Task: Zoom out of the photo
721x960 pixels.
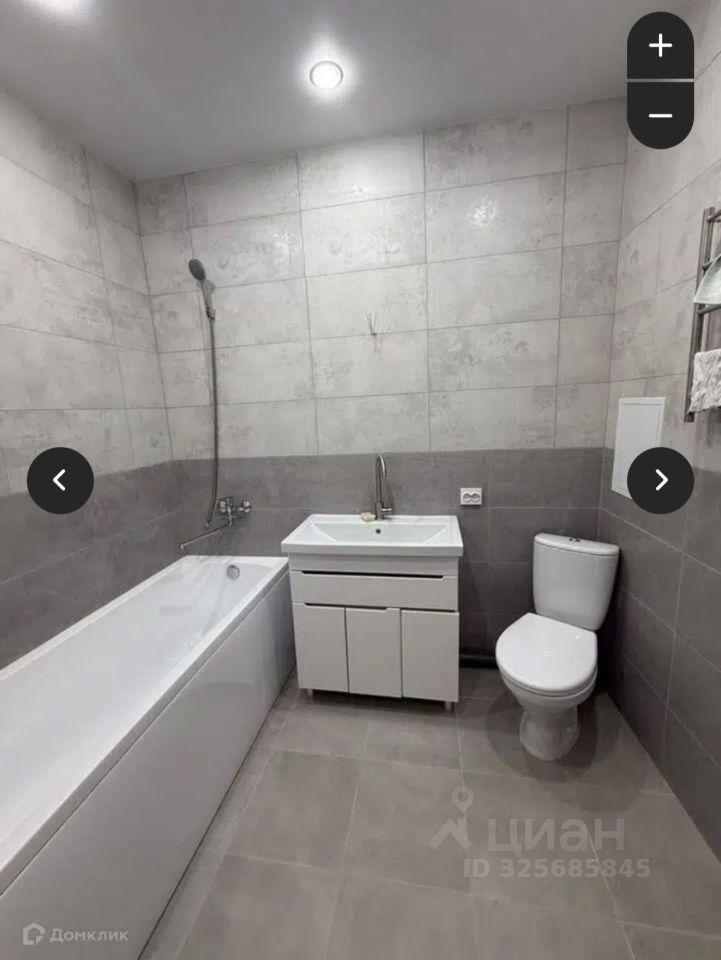Action: point(660,116)
